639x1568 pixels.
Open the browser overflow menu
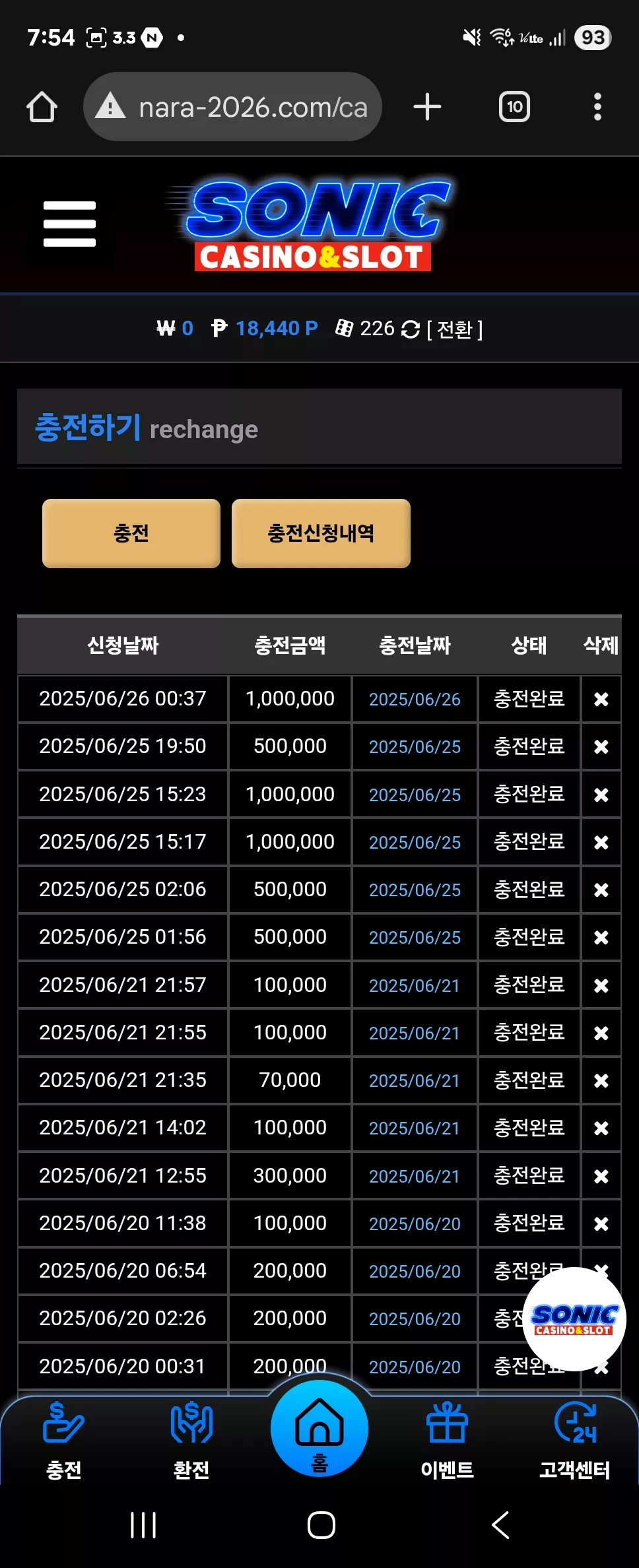coord(597,107)
